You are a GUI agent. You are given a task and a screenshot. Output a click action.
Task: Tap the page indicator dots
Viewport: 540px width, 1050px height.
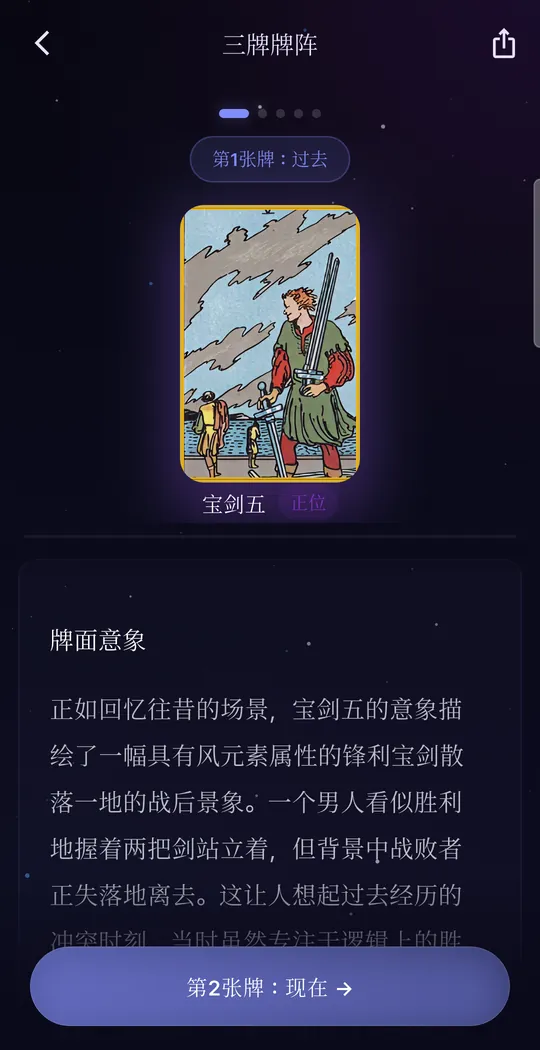click(x=270, y=113)
